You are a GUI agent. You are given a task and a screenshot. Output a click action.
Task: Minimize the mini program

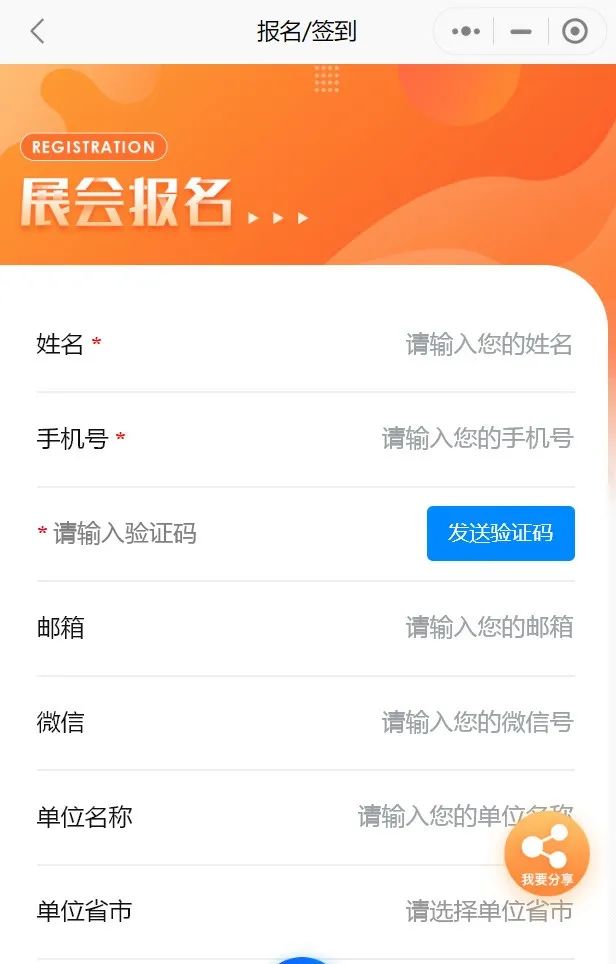coord(521,32)
